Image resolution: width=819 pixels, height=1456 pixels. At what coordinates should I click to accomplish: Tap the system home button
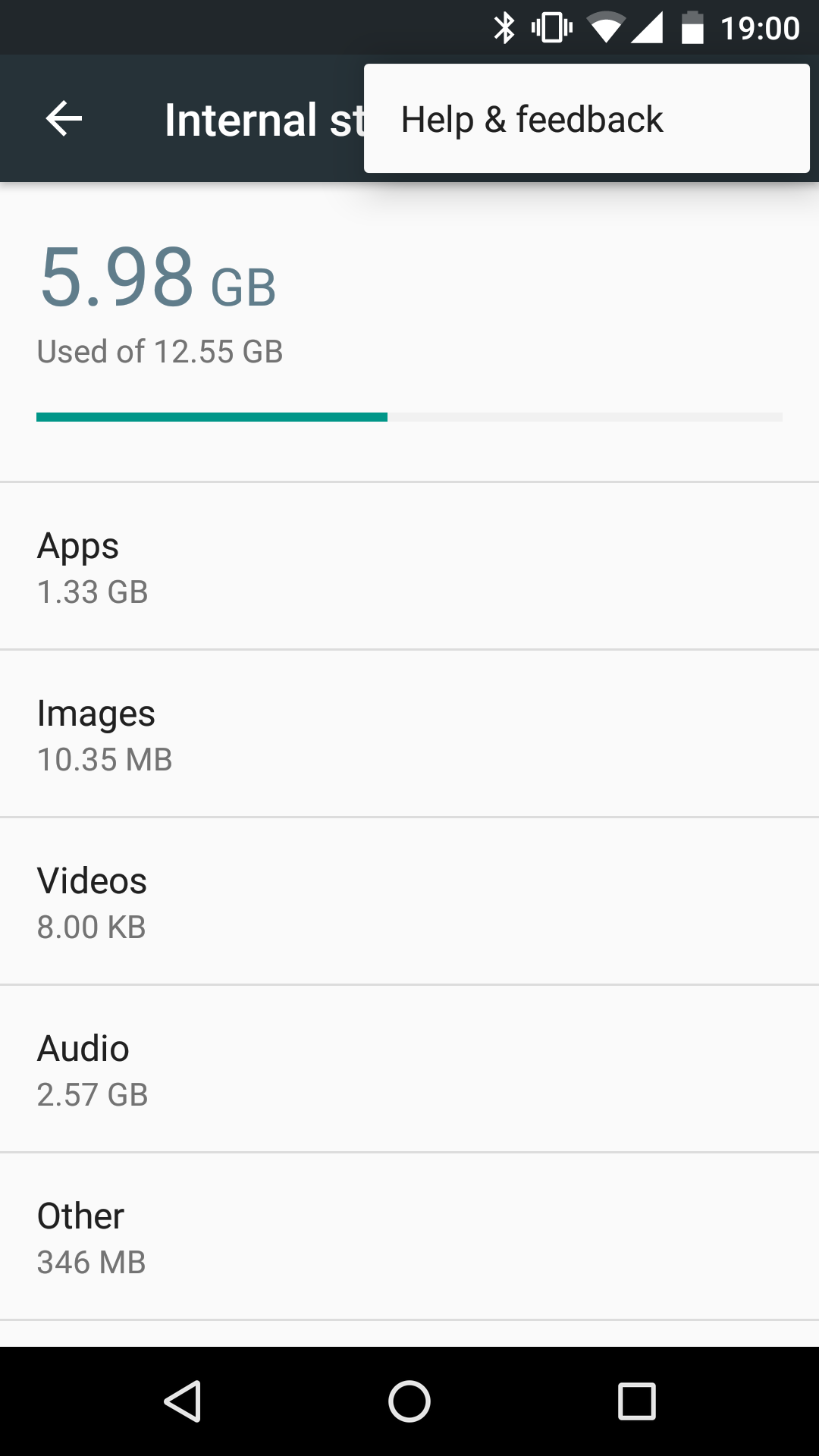pos(409,1401)
